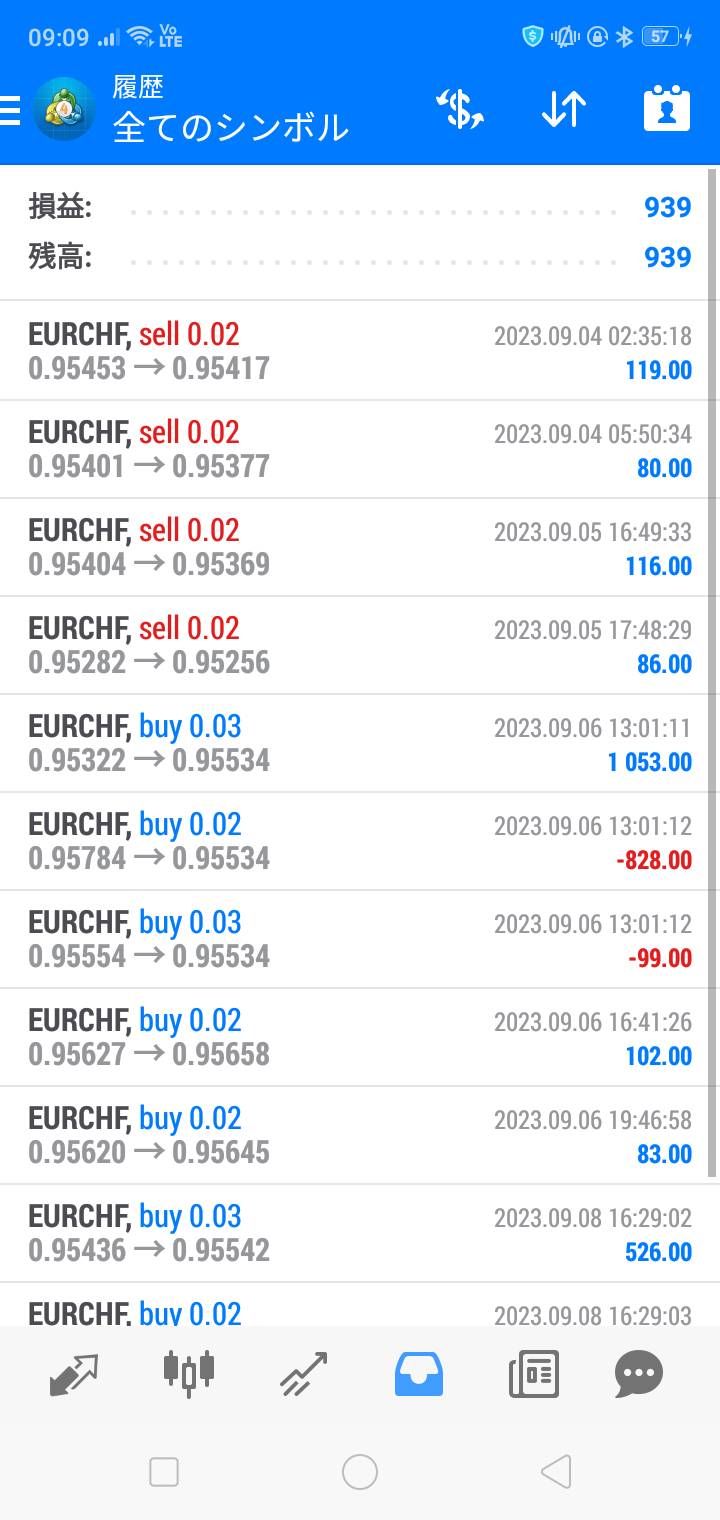Open EURCHF buy trade with 526.00 profit
720x1520 pixels.
coord(360,1233)
